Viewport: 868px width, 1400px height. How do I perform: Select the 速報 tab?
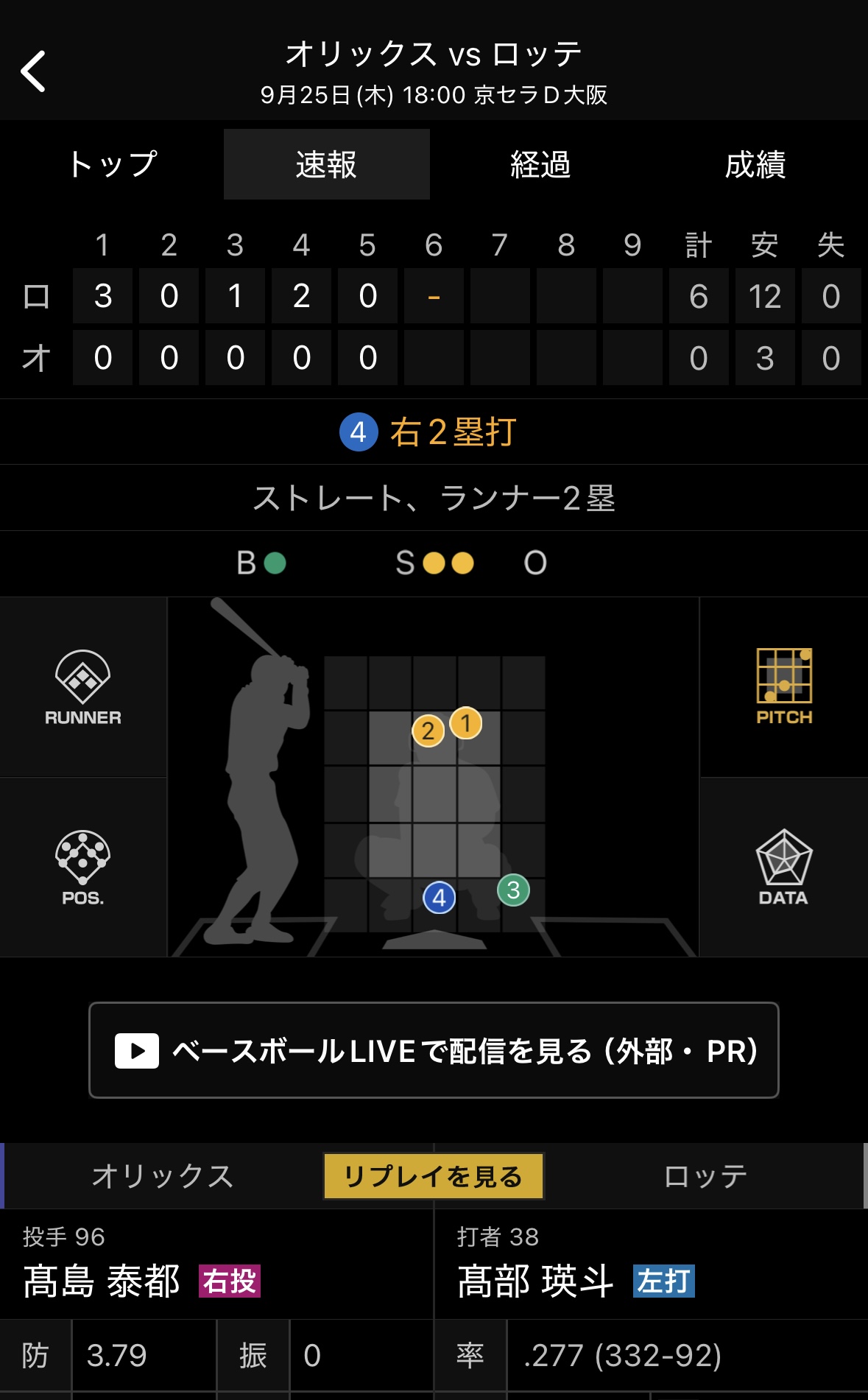click(326, 164)
